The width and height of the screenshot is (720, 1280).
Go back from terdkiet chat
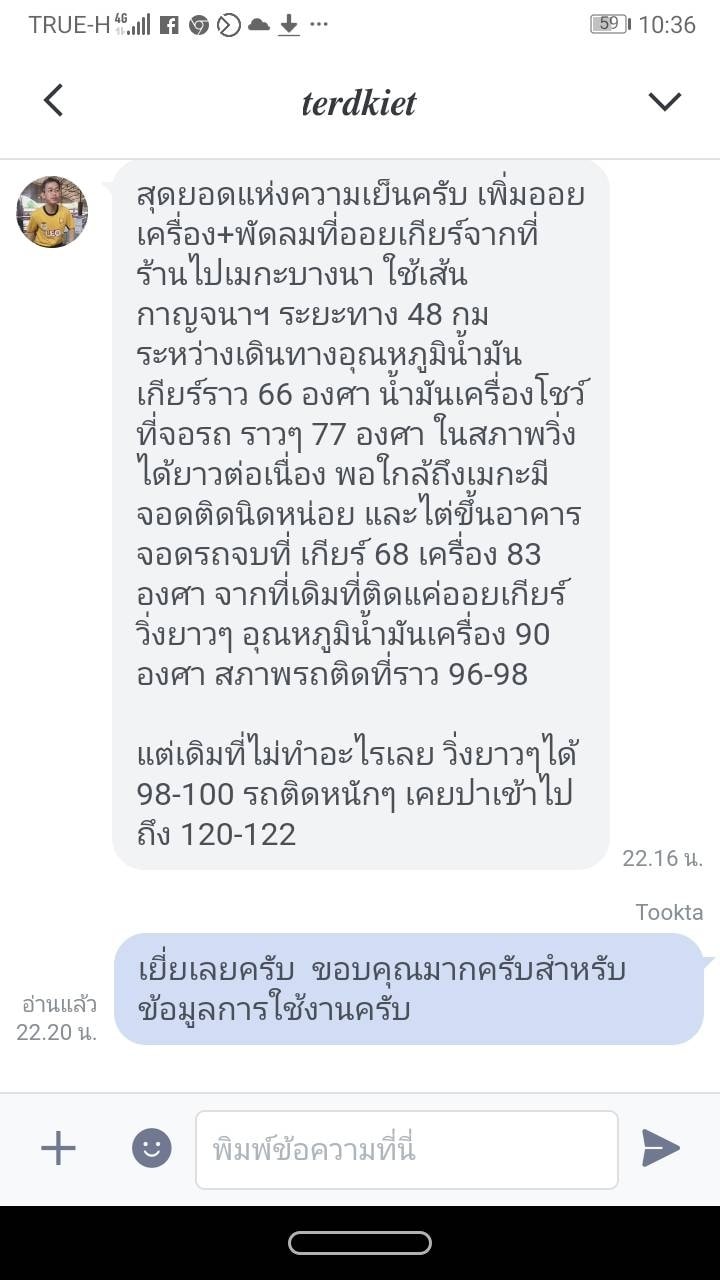coord(54,101)
